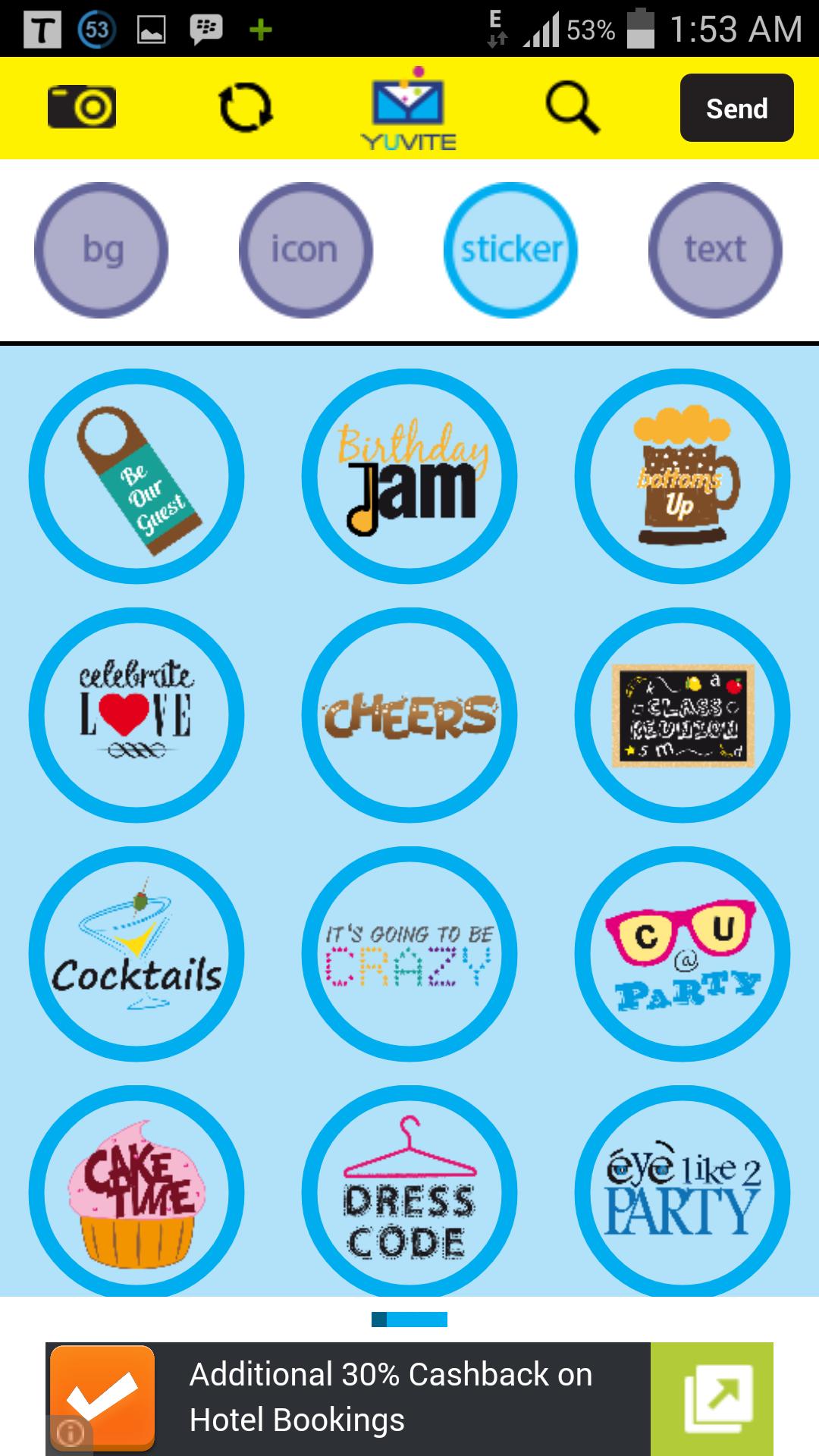Image resolution: width=819 pixels, height=1456 pixels.
Task: Tap the refresh arrows icon
Action: (246, 108)
